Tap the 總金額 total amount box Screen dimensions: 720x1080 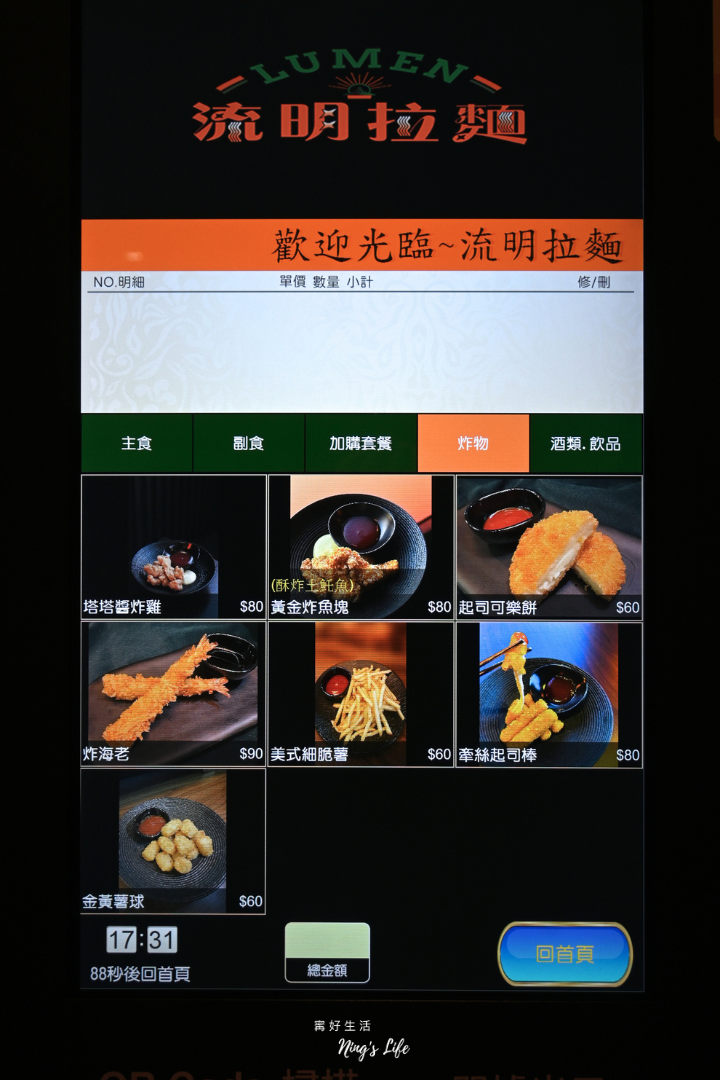pyautogui.click(x=328, y=949)
